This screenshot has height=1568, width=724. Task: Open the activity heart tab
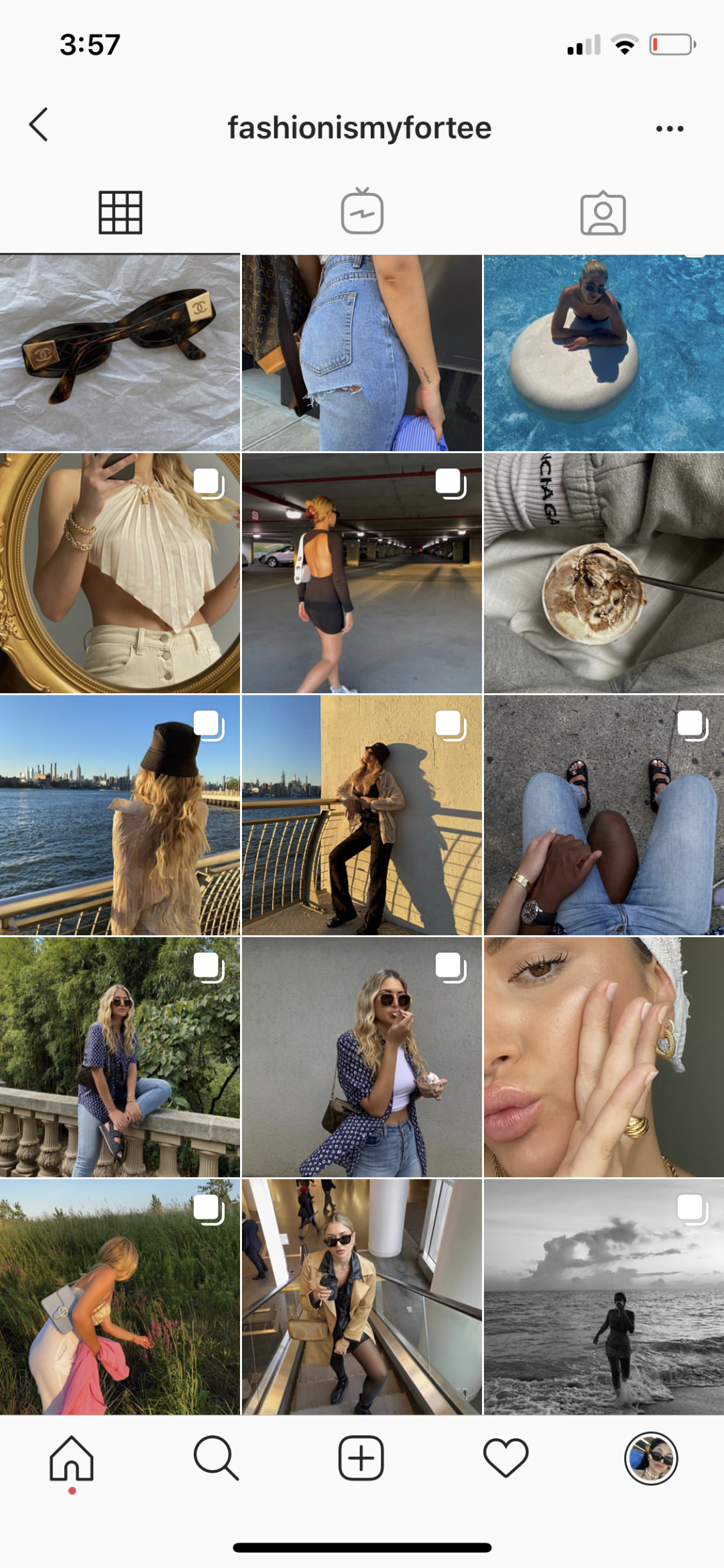point(506,1458)
